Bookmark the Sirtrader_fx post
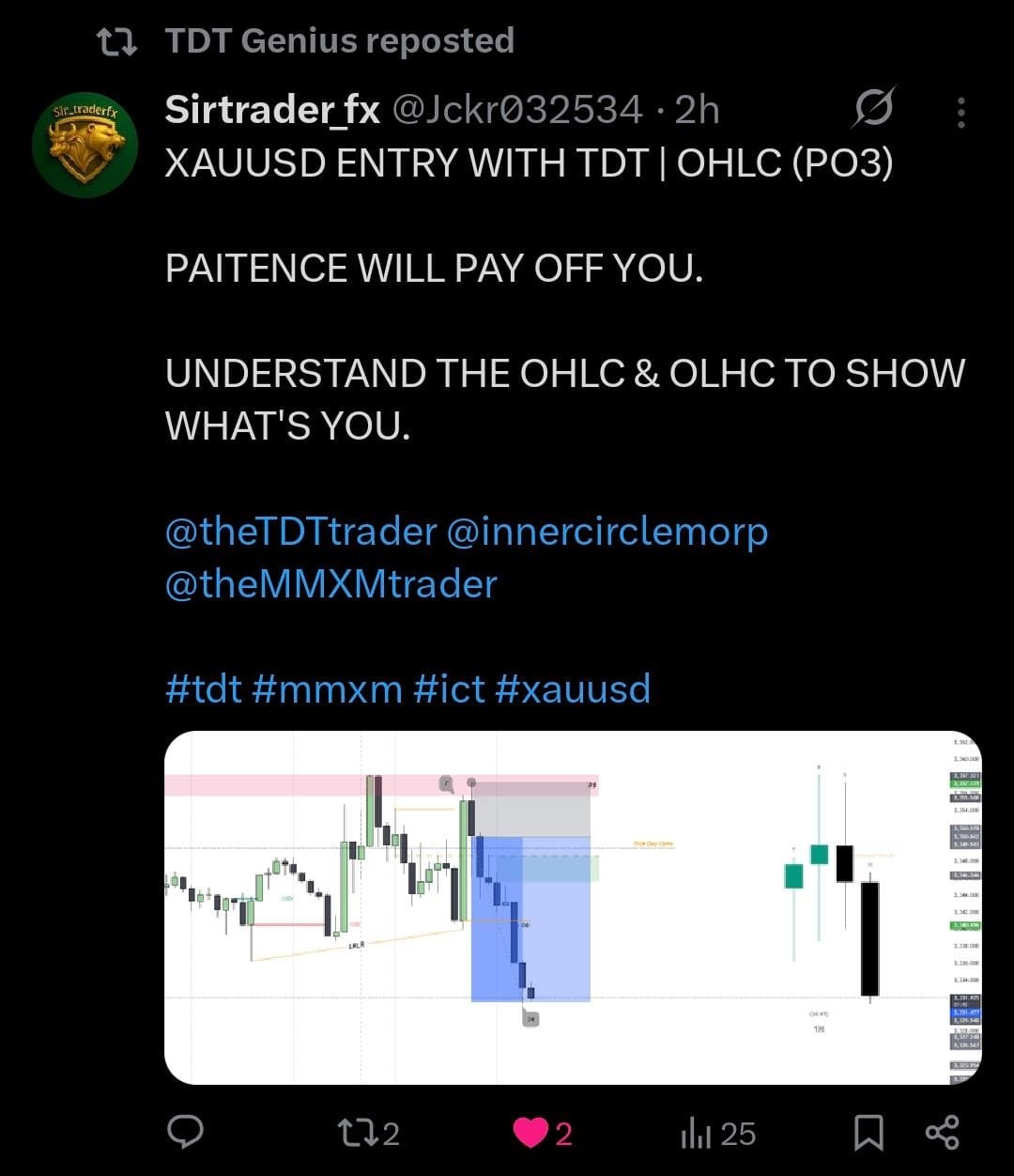The image size is (1014, 1176). (868, 1133)
